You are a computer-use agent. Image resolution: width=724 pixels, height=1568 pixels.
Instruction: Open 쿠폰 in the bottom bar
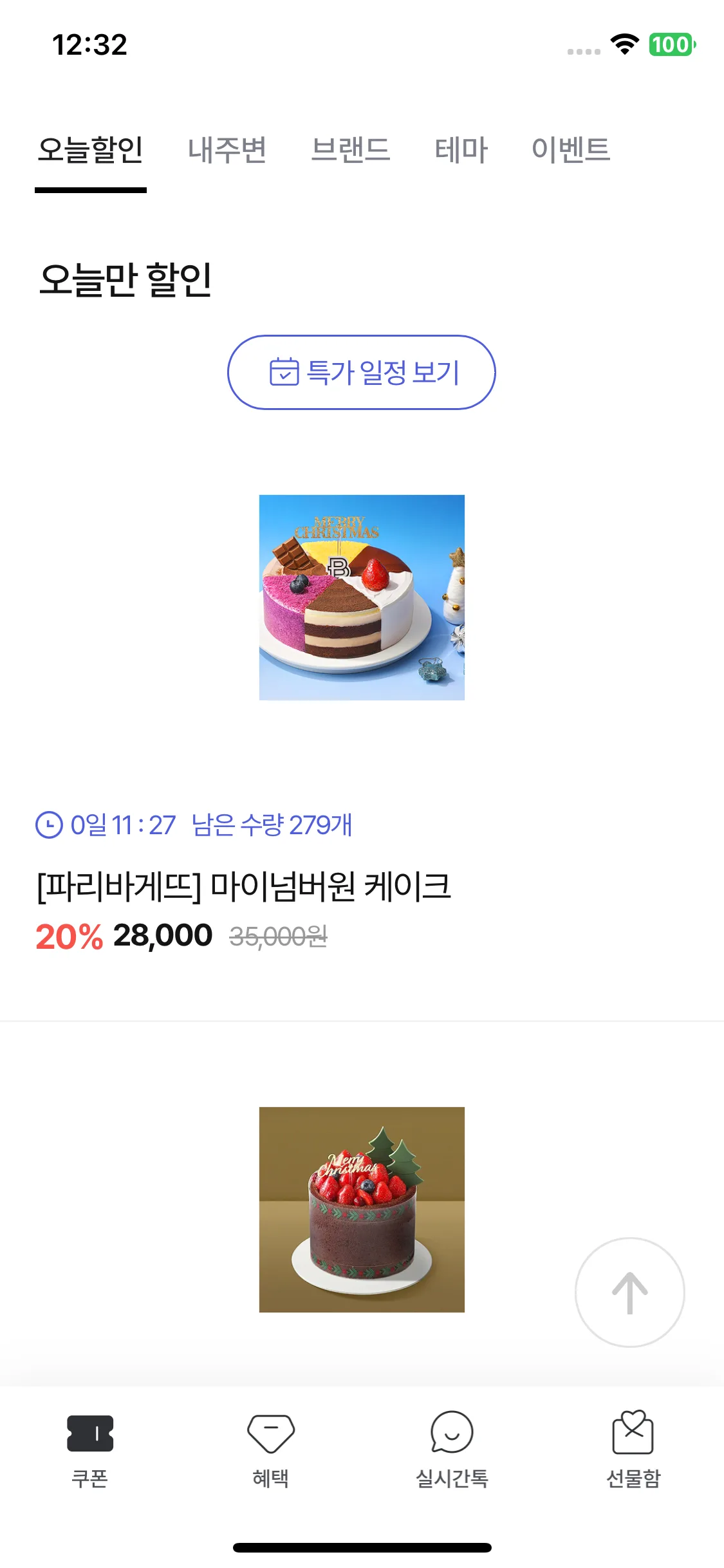point(90,1449)
